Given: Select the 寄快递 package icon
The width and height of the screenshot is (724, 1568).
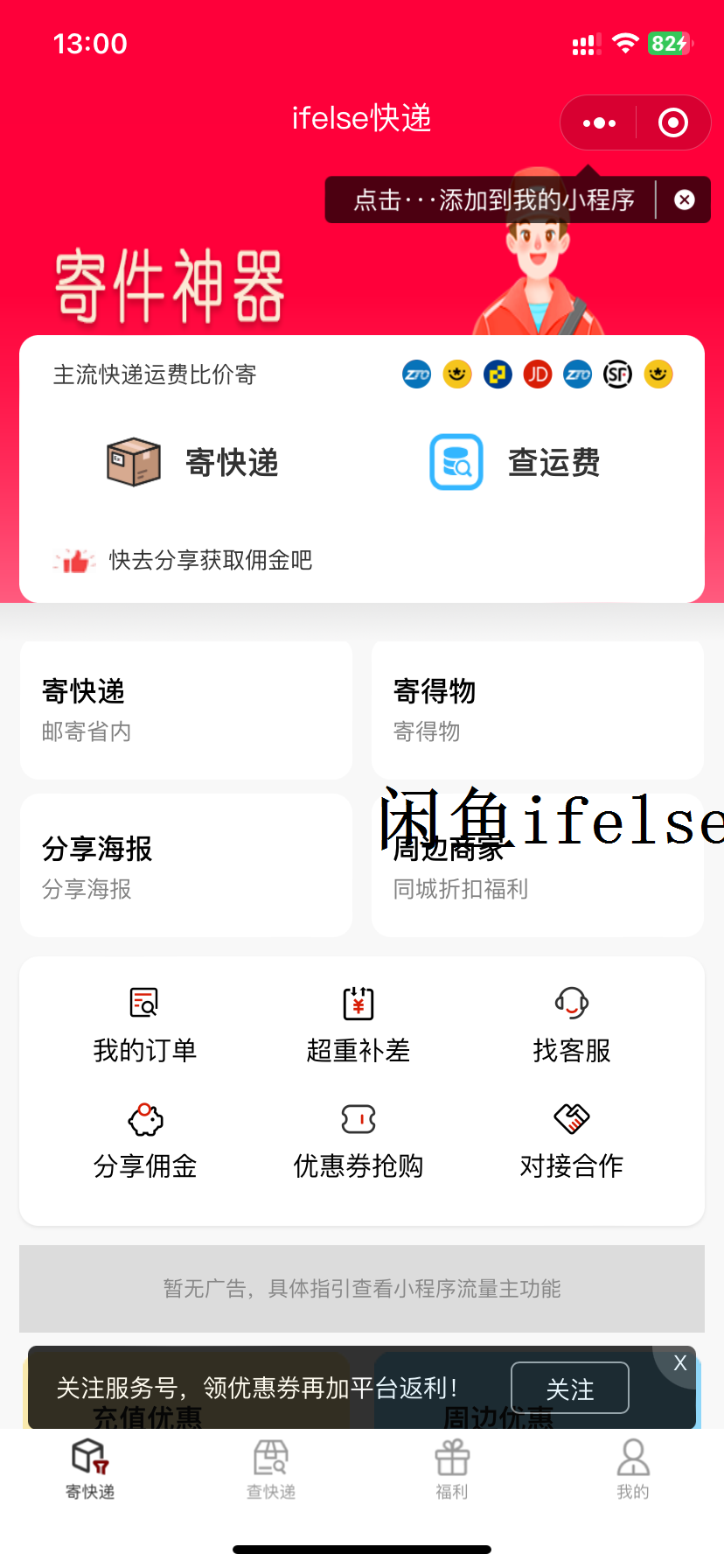Looking at the screenshot, I should (x=132, y=461).
